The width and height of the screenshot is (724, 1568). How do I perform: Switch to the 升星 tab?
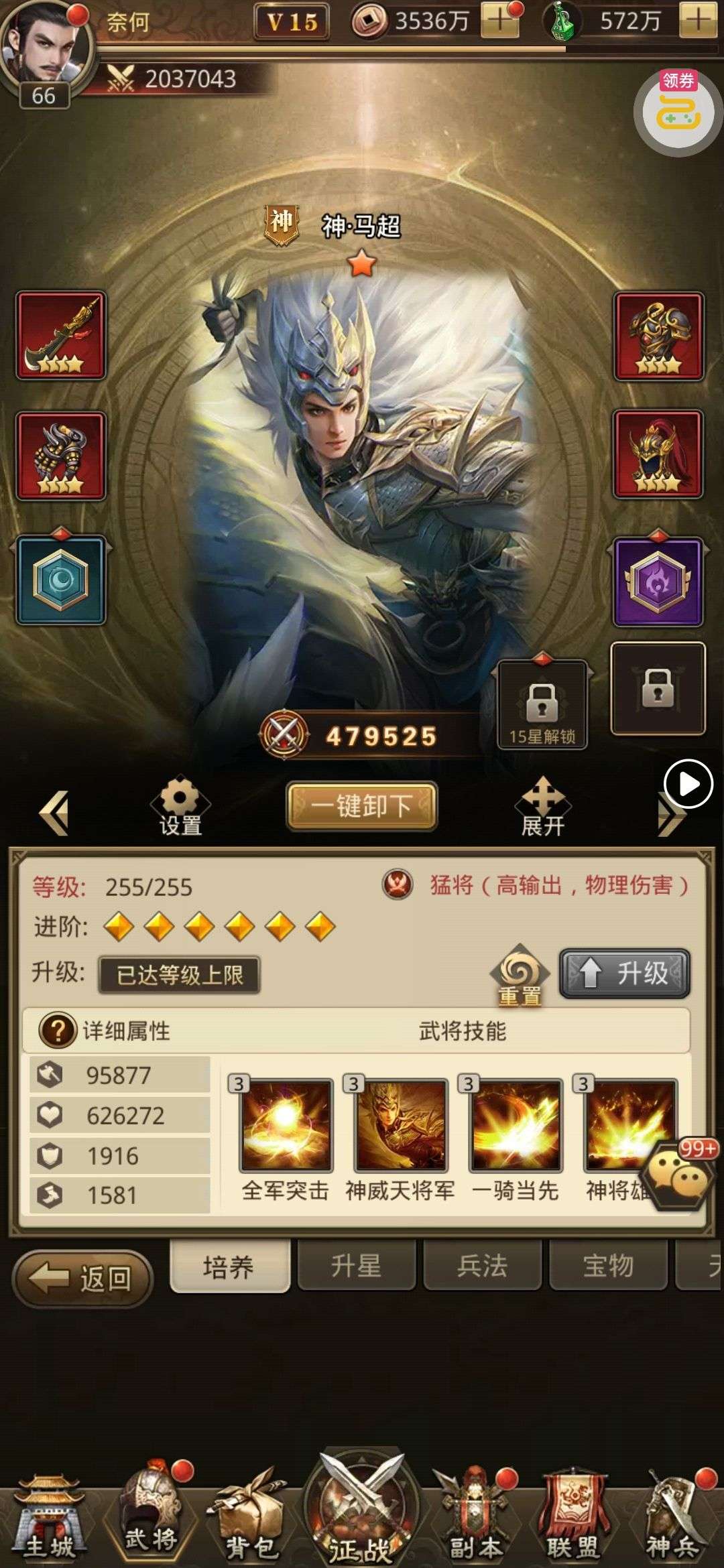tap(356, 1266)
